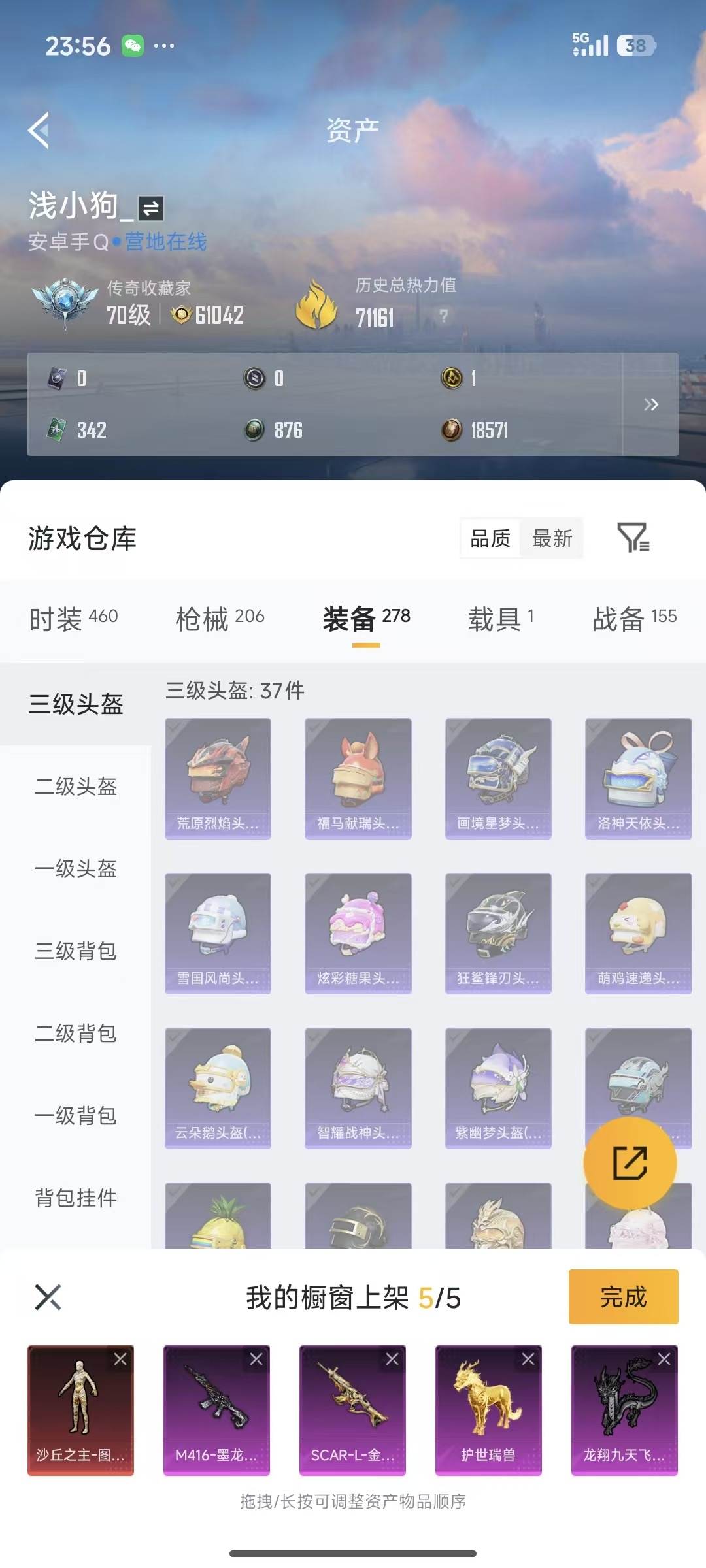Select the 云朵鹅头盔 thumbnail

coord(218,1085)
